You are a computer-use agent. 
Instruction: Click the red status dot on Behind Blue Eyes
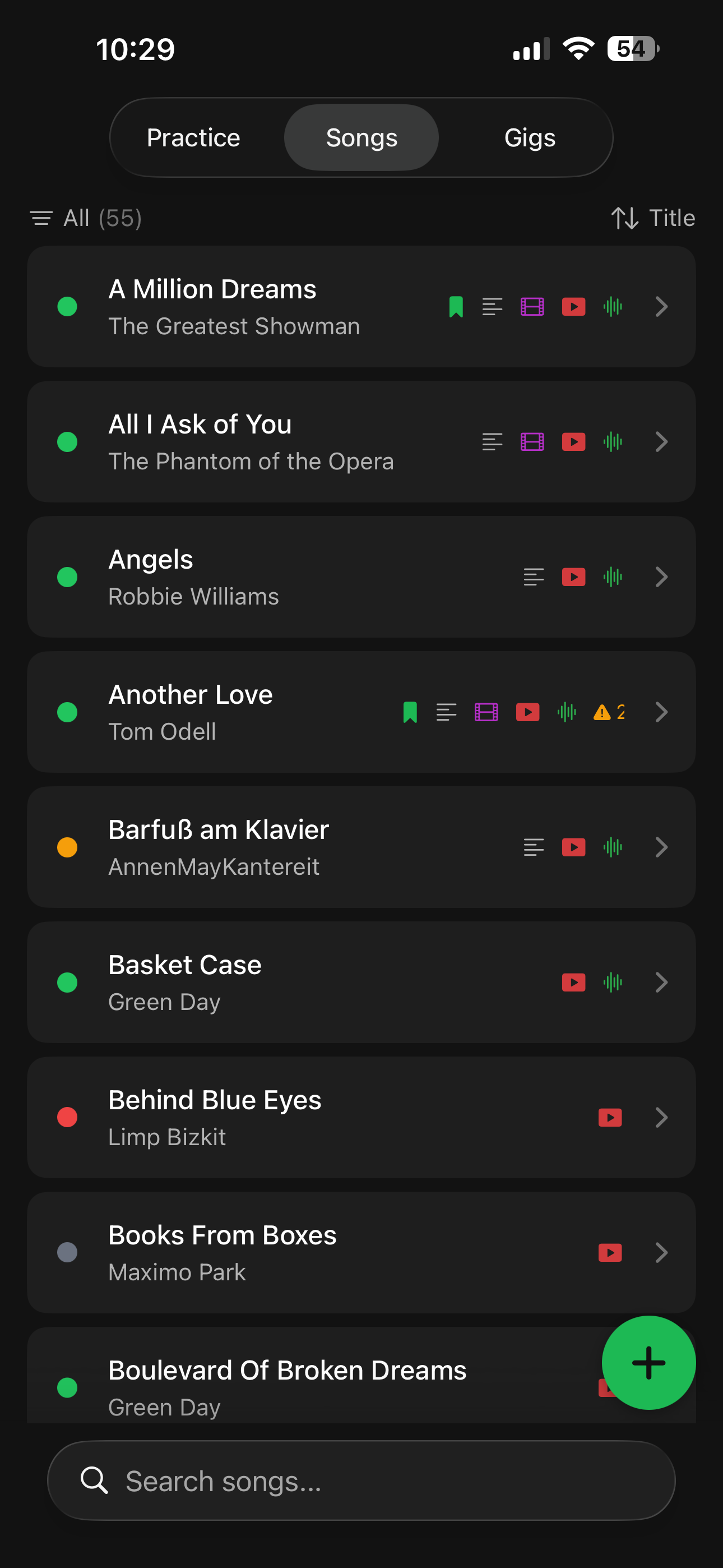click(x=67, y=1117)
